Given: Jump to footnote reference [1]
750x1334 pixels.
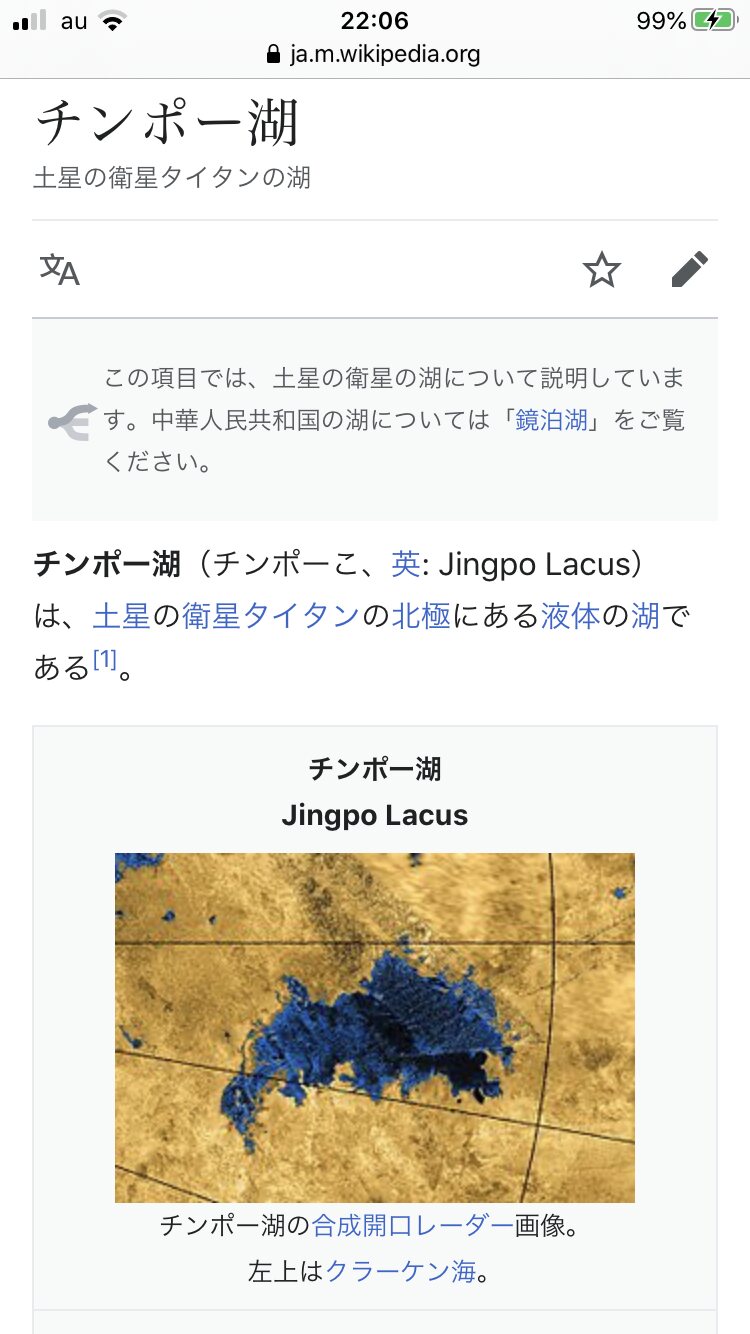Looking at the screenshot, I should pyautogui.click(x=105, y=660).
